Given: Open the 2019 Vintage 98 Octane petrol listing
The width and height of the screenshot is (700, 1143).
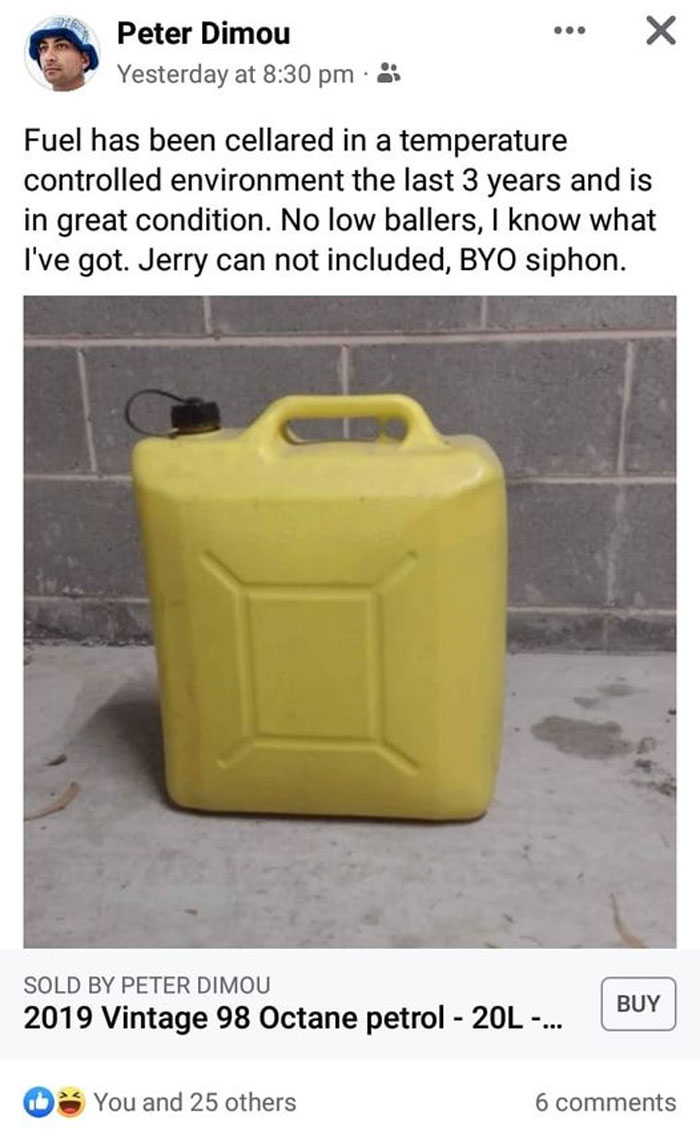Looking at the screenshot, I should click(292, 1018).
